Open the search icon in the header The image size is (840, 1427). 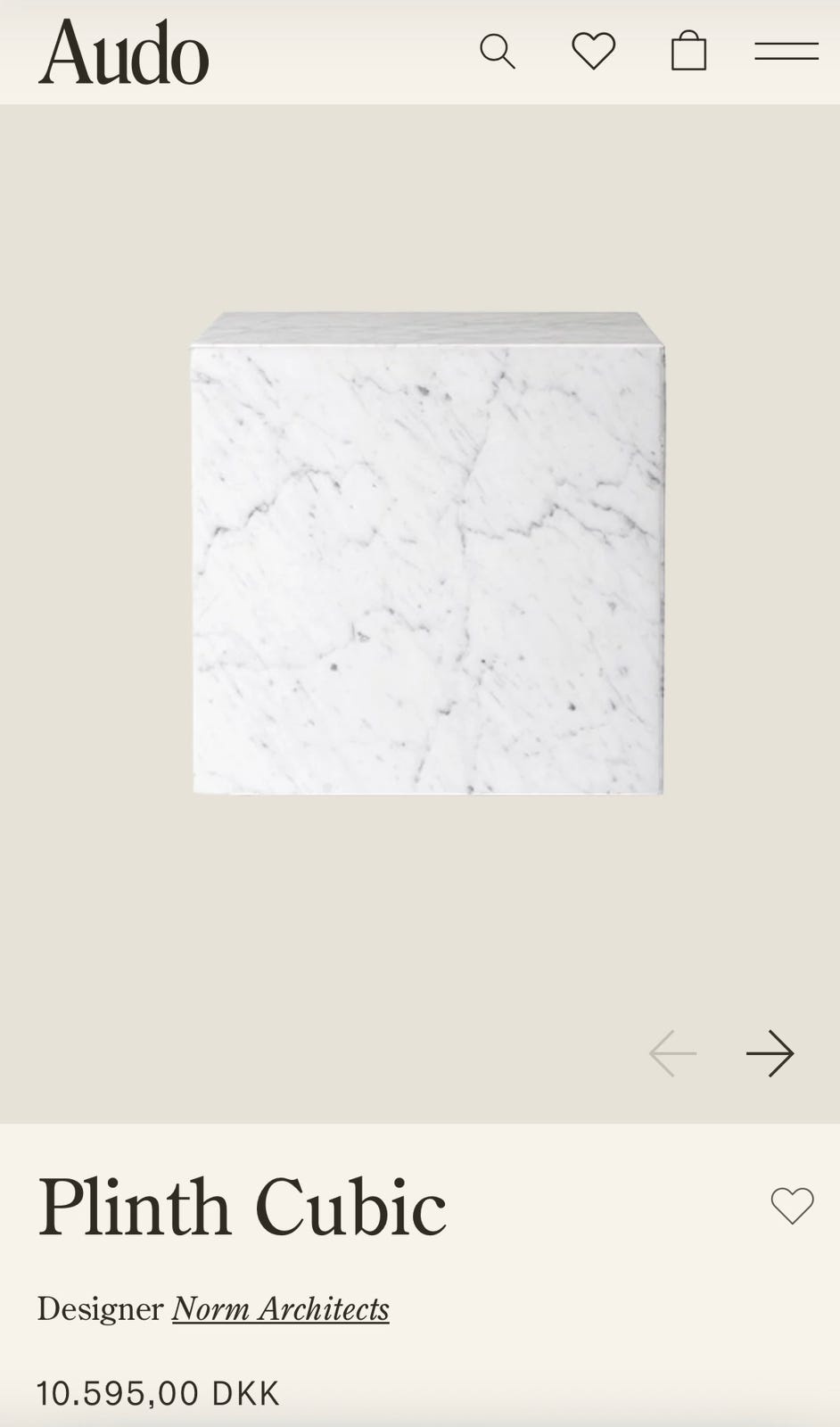[498, 52]
